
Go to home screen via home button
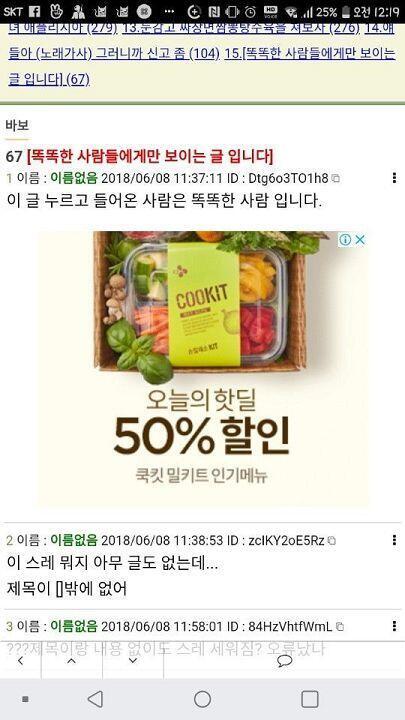point(202,699)
